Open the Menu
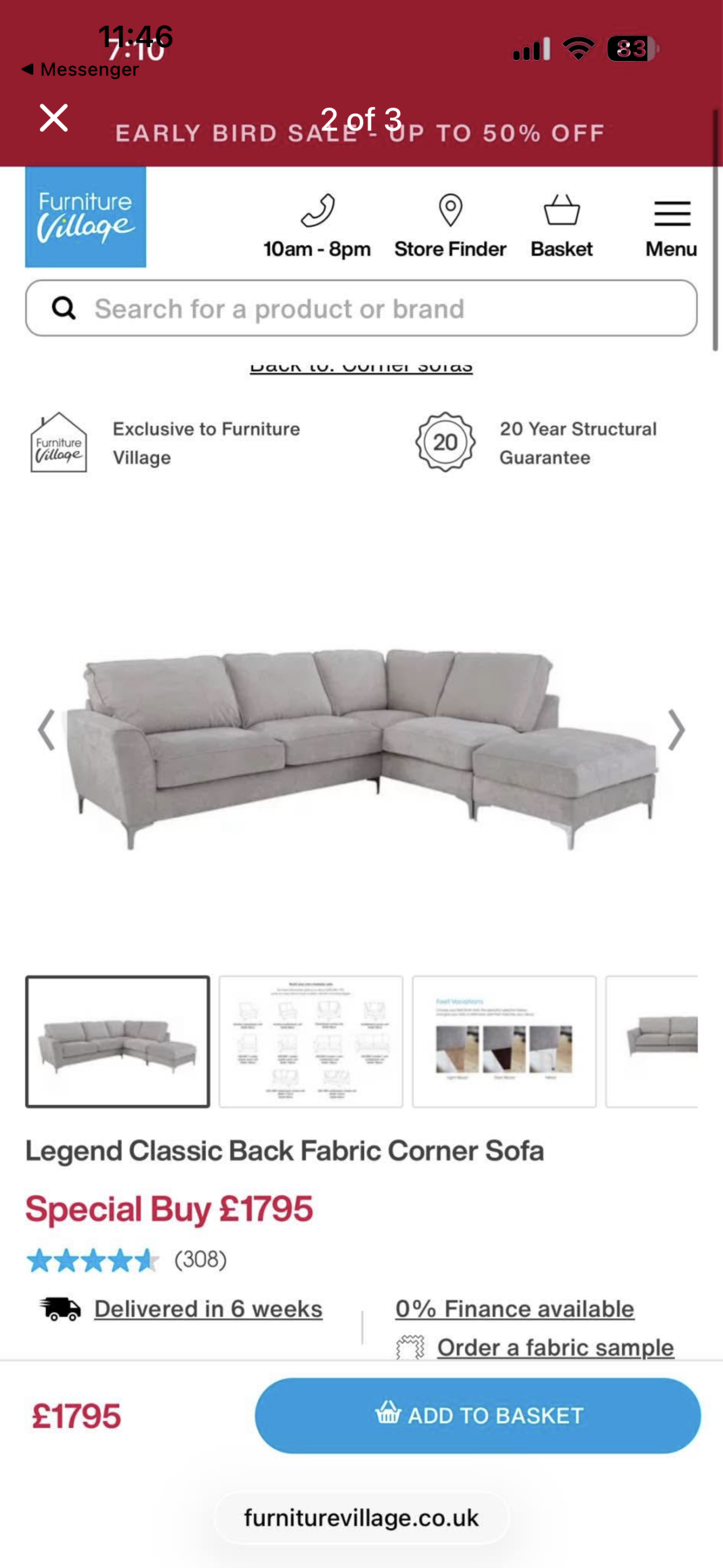 pos(671,225)
